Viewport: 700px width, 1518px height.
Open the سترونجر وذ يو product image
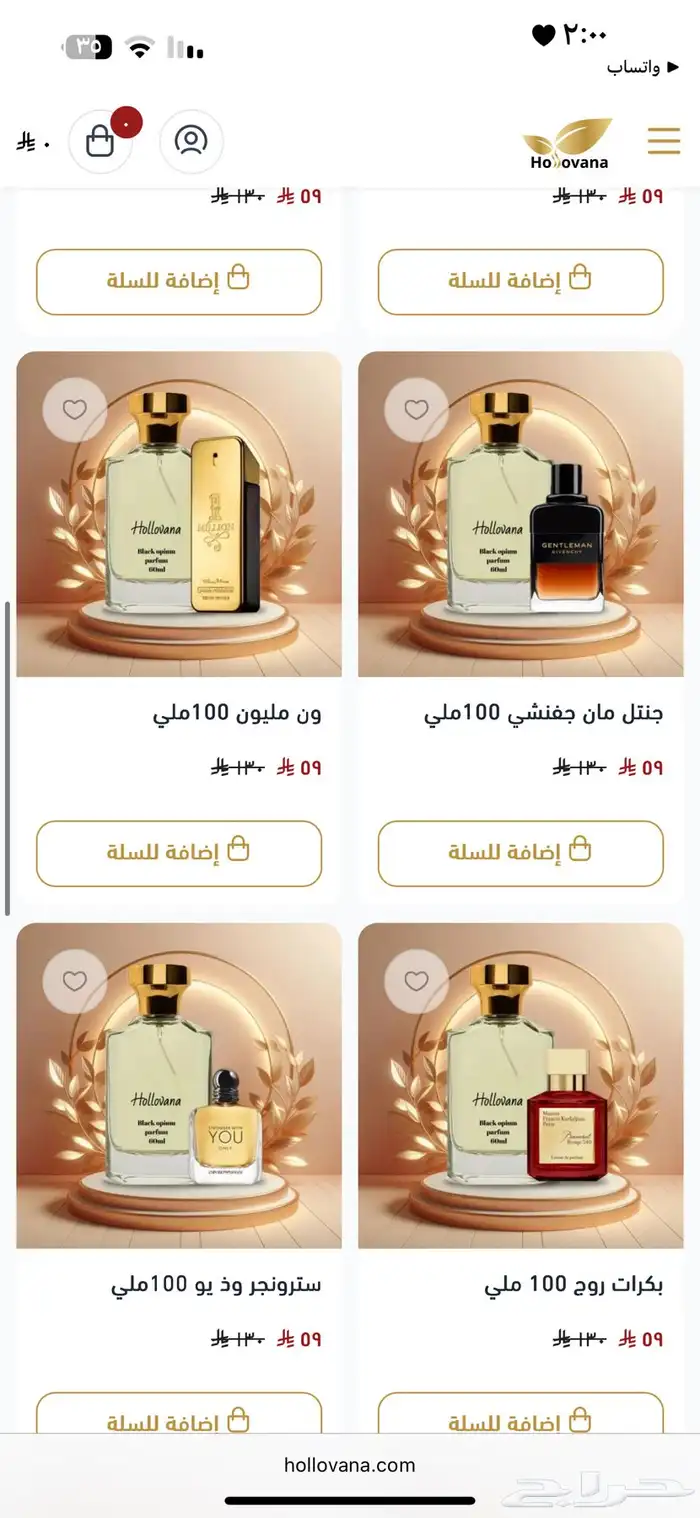[179, 1086]
